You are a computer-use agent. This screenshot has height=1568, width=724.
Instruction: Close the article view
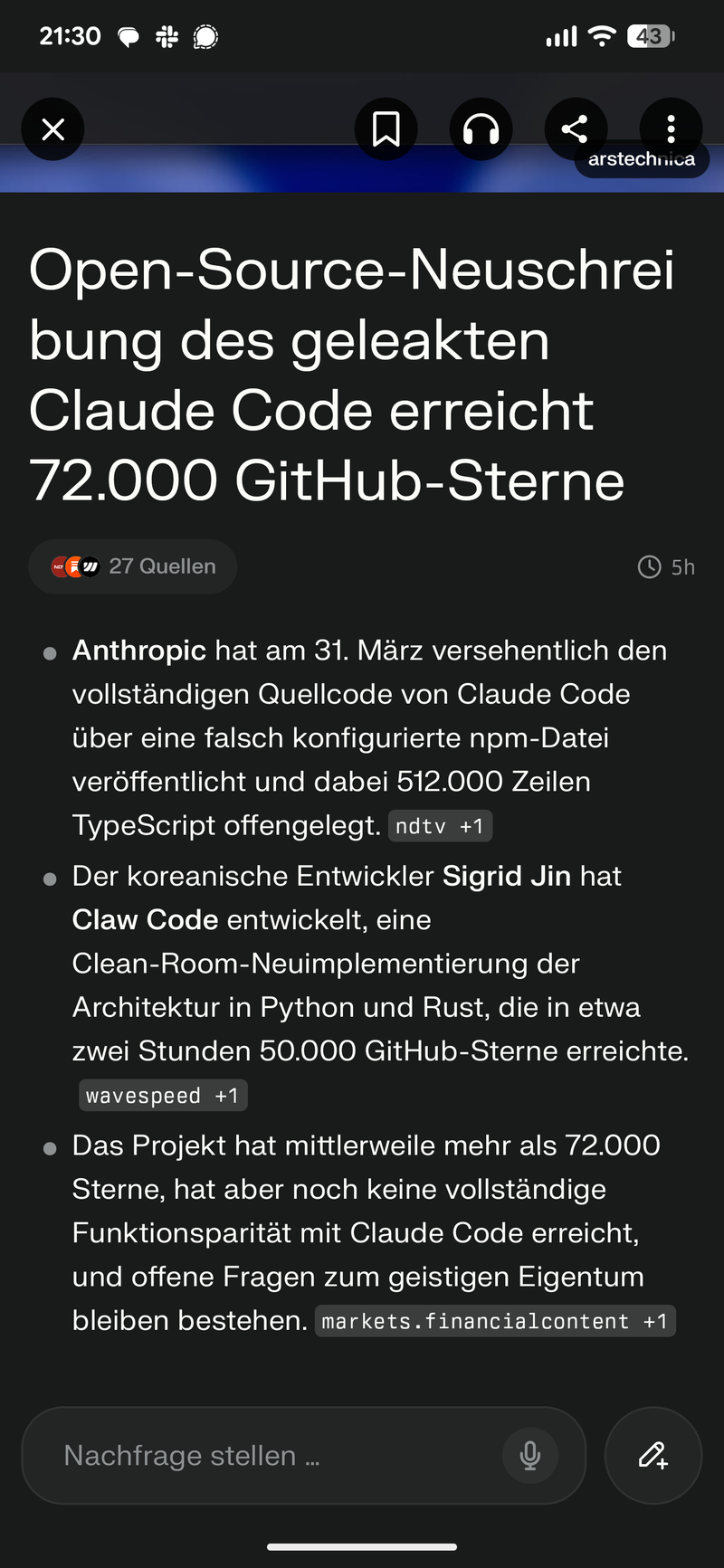53,129
